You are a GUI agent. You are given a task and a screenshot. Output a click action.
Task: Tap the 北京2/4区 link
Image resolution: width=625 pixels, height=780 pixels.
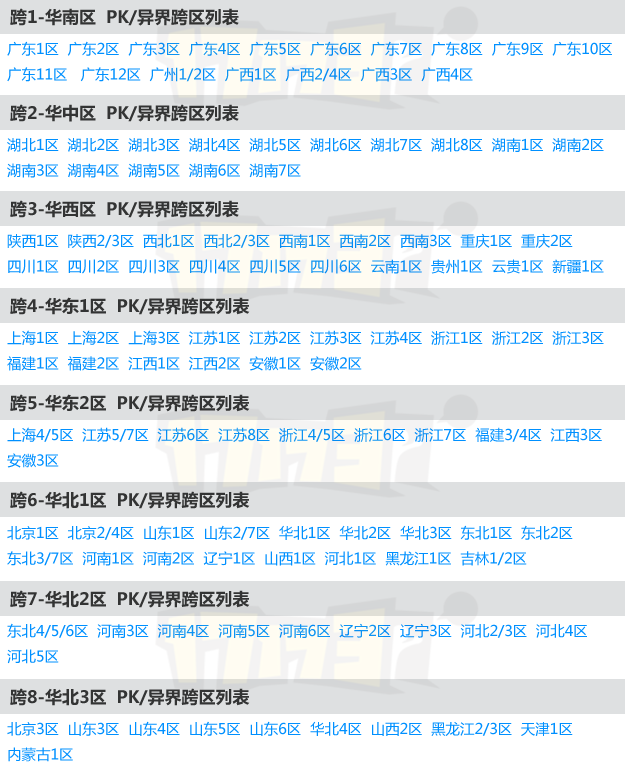click(101, 533)
